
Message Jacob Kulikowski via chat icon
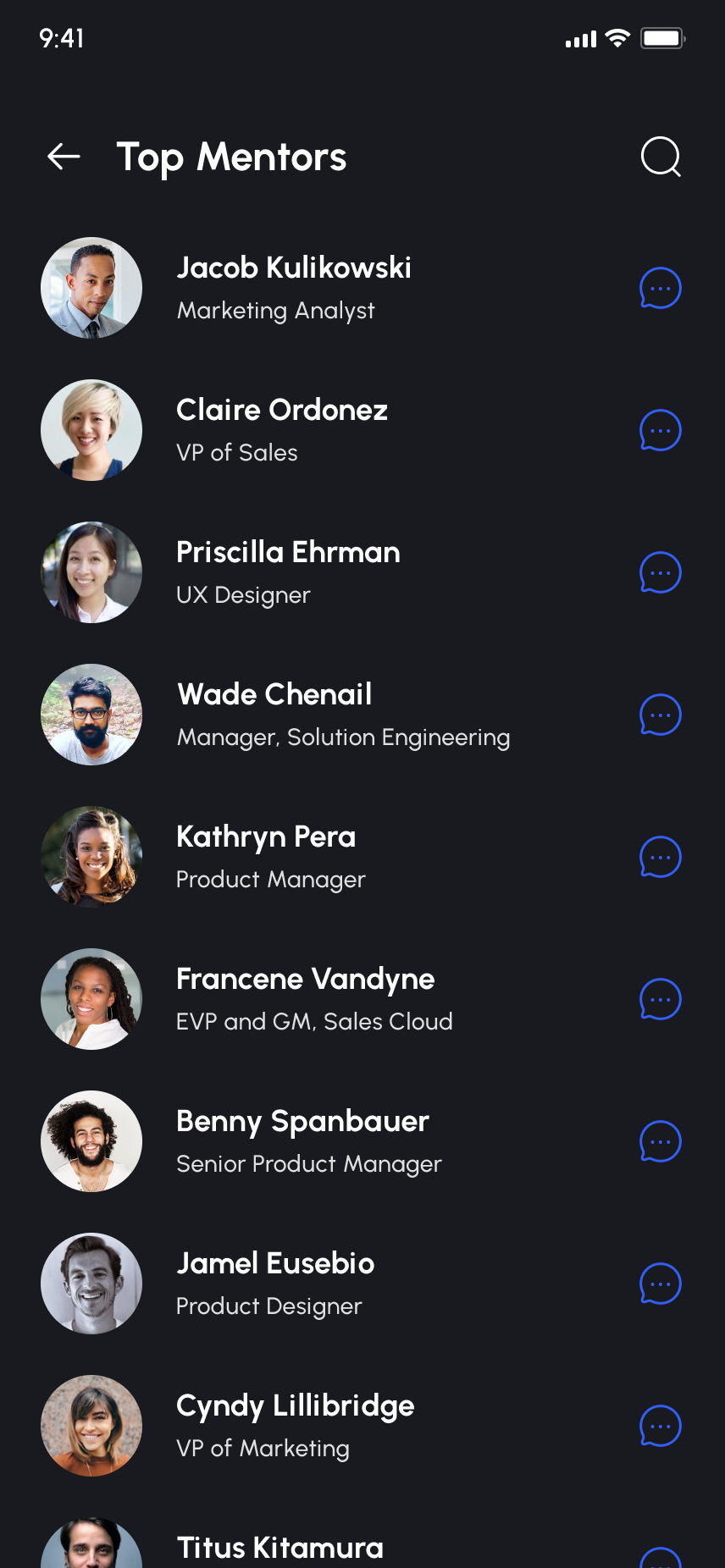coord(661,289)
